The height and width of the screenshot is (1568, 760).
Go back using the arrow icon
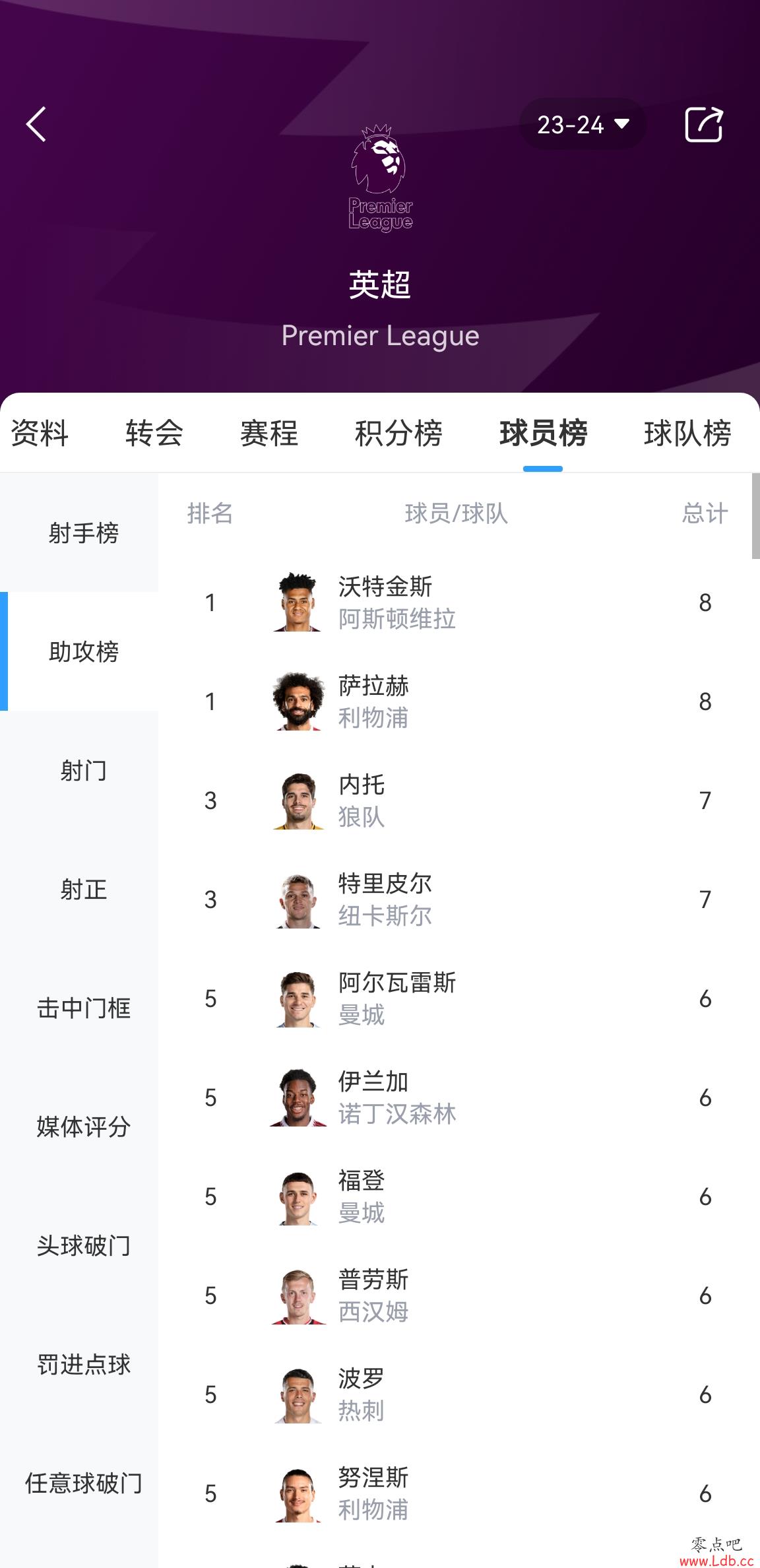click(x=36, y=124)
